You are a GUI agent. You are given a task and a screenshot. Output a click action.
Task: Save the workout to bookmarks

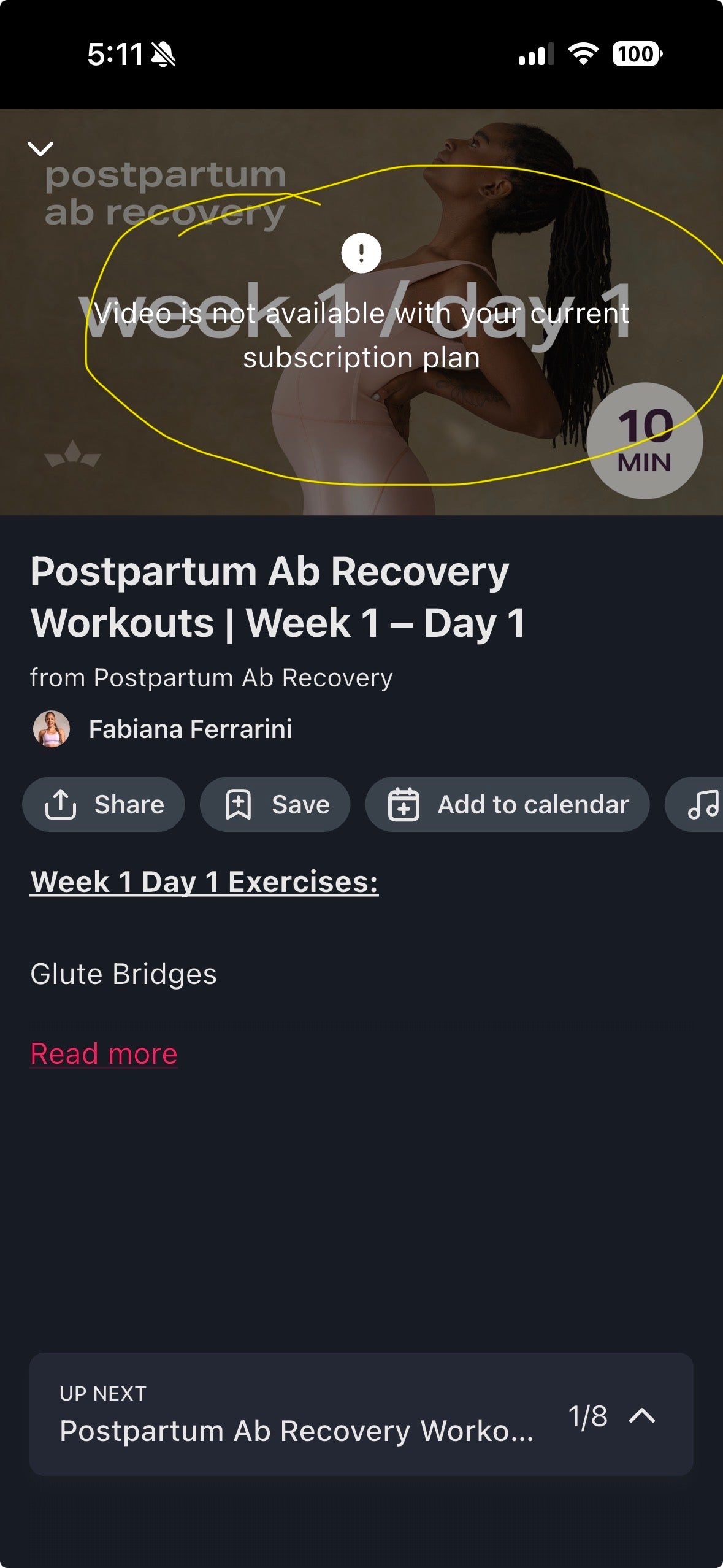coord(275,804)
